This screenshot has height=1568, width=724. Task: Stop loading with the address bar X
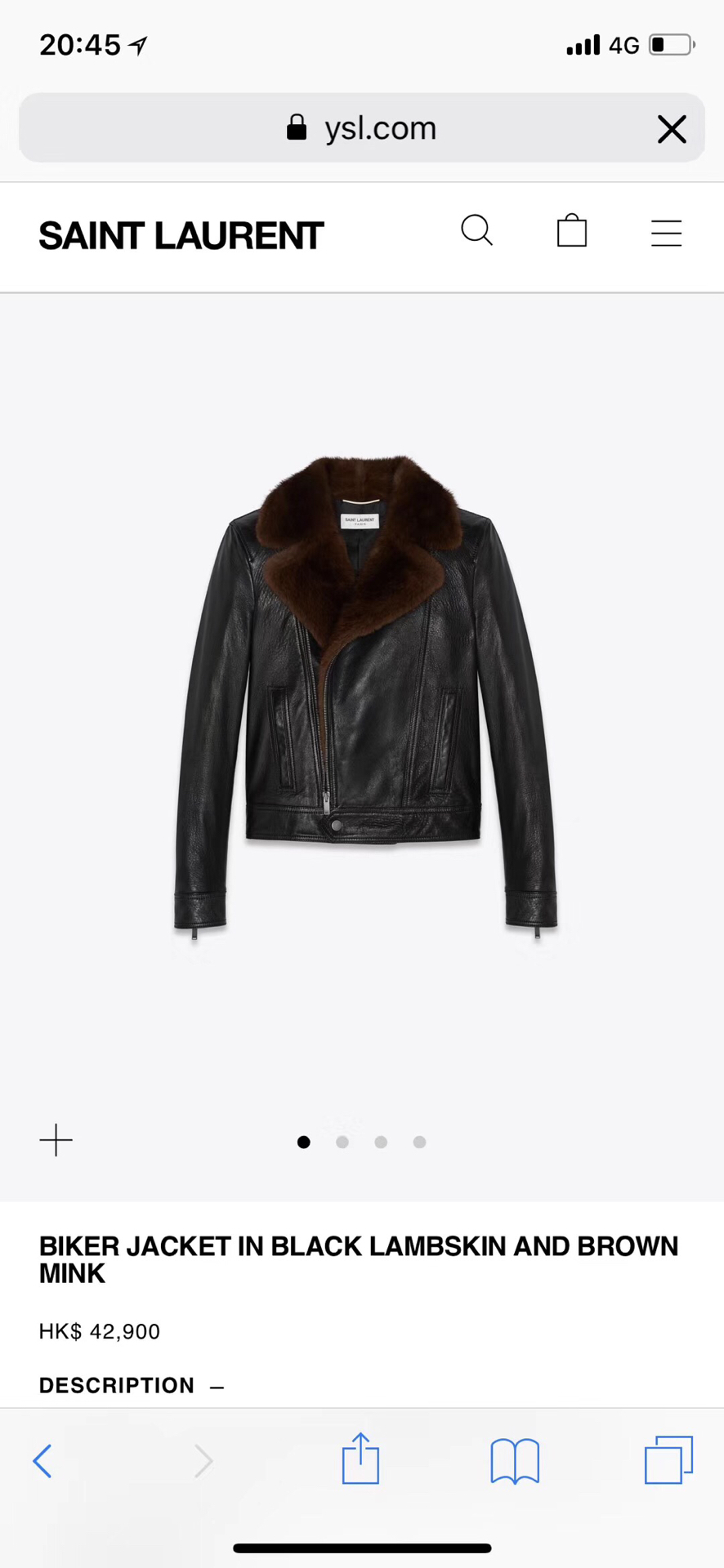coord(672,129)
